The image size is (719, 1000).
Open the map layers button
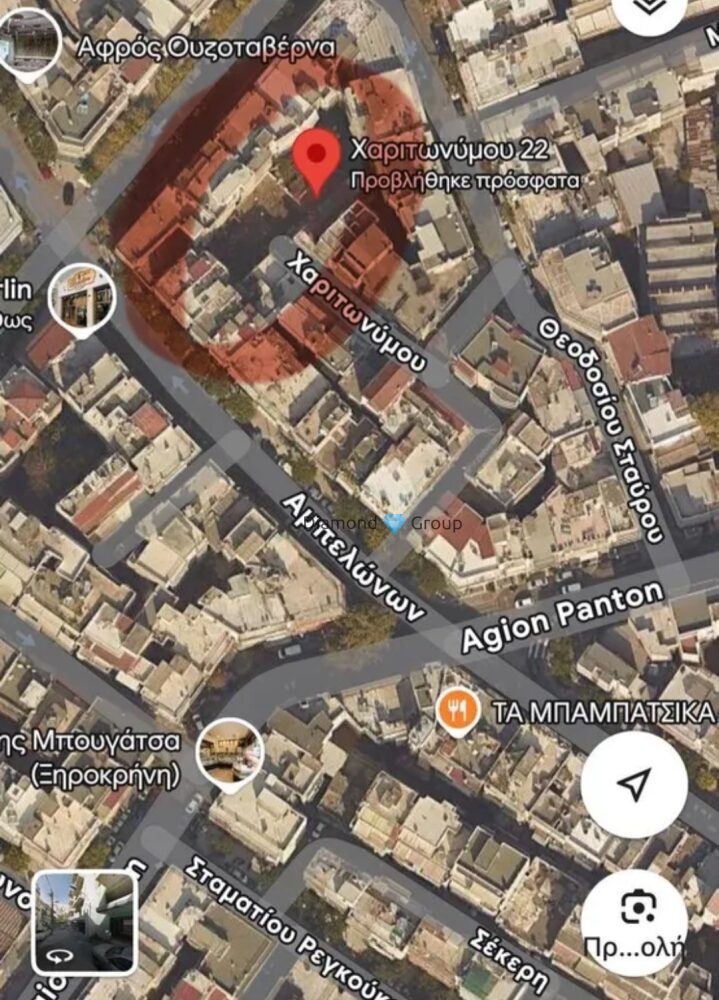(651, 8)
